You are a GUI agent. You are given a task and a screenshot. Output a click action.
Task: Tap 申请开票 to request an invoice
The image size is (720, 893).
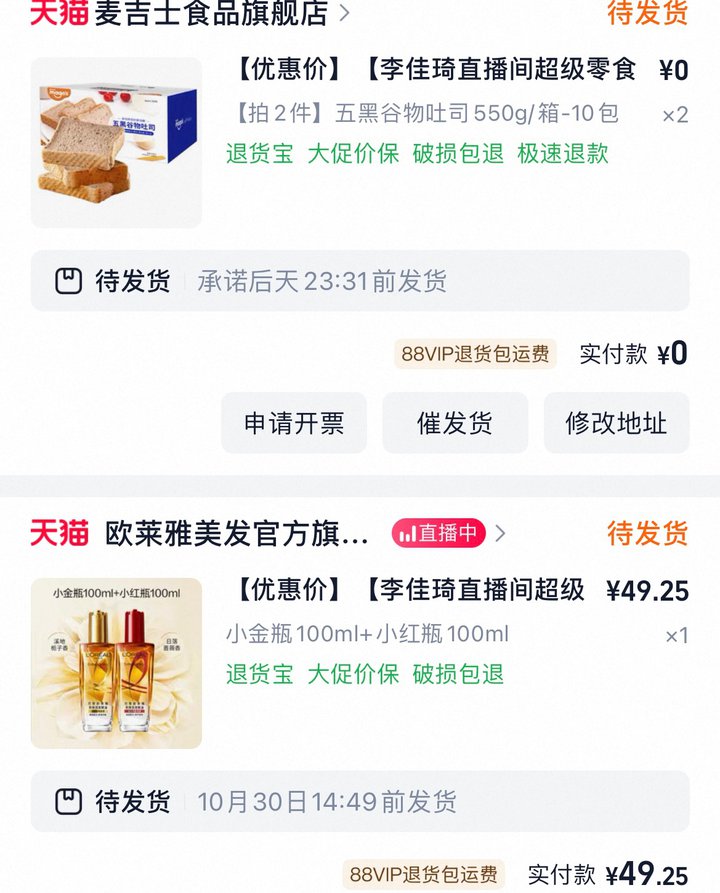(294, 423)
